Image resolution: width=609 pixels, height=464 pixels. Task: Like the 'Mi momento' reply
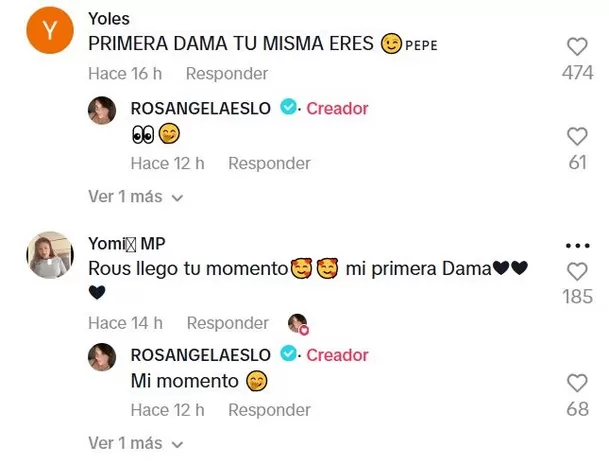pos(577,383)
